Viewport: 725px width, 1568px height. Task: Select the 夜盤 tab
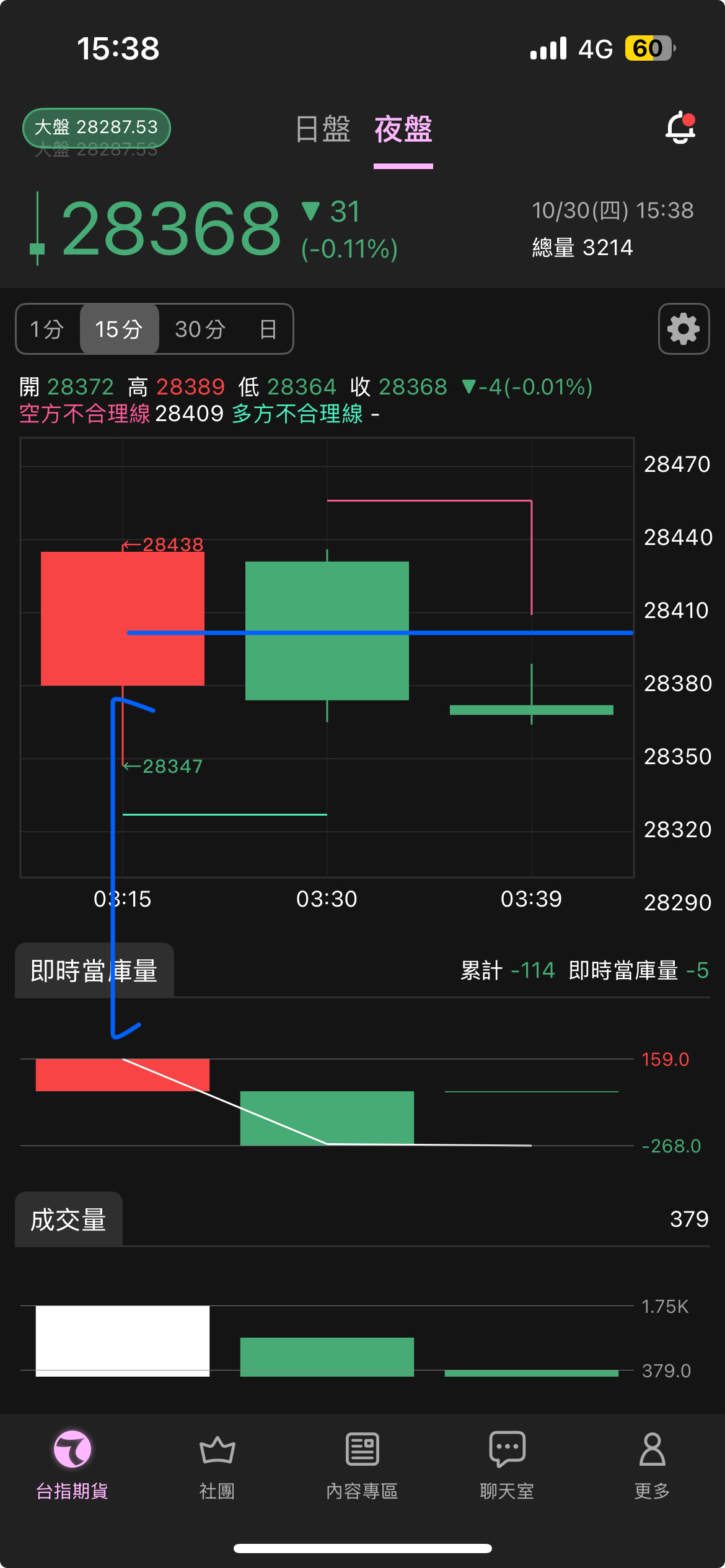403,130
